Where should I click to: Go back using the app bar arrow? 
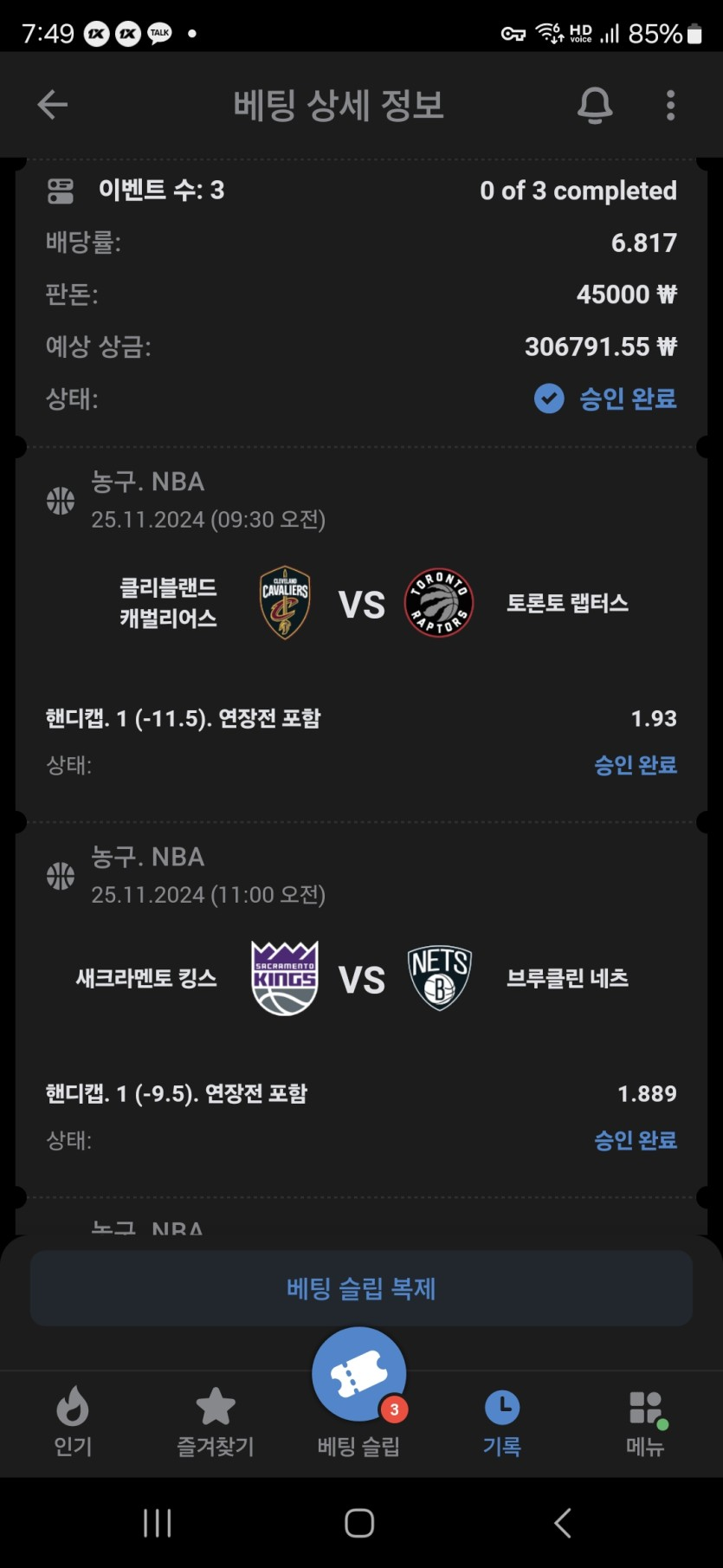pyautogui.click(x=53, y=105)
